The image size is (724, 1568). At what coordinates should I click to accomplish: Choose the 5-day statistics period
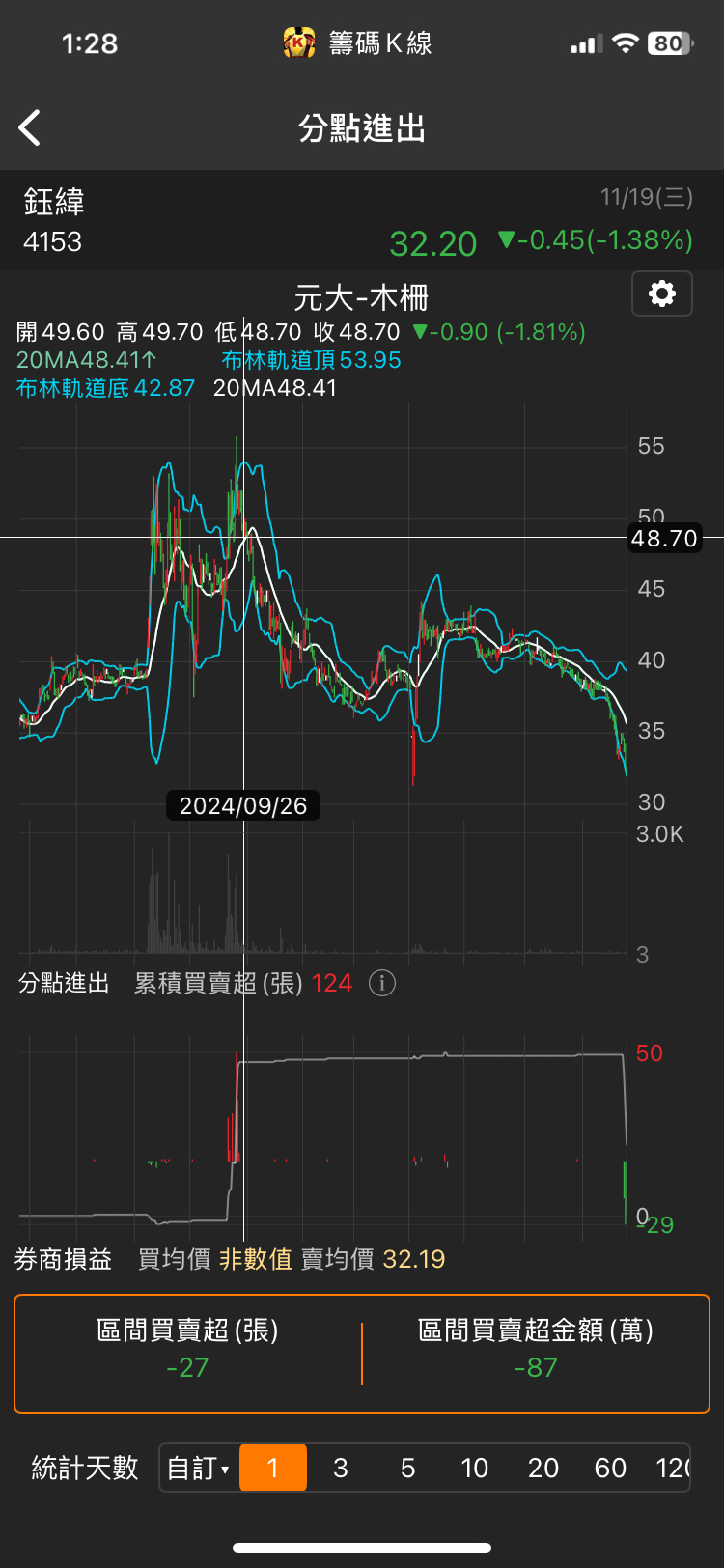(408, 1469)
